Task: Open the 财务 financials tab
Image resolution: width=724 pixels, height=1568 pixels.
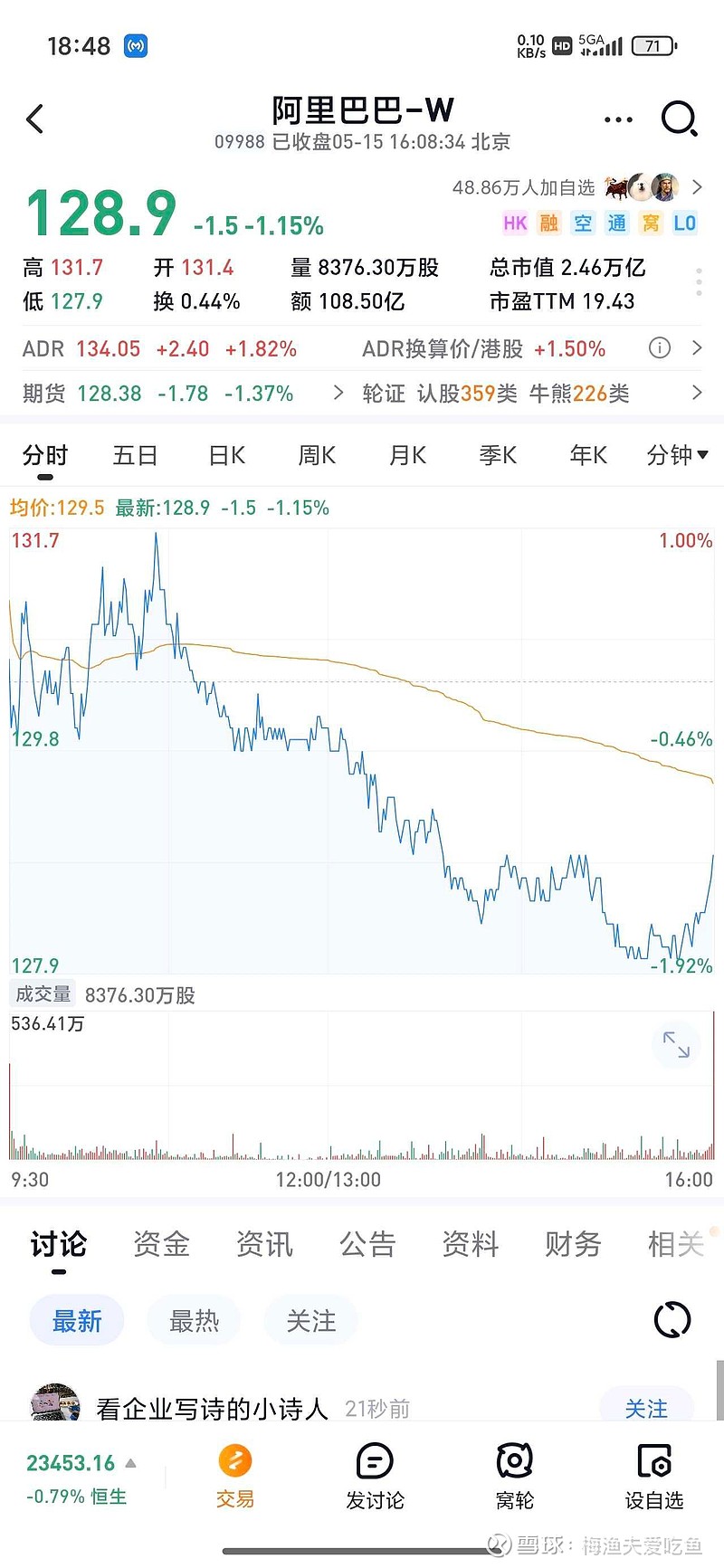Action: [571, 1244]
